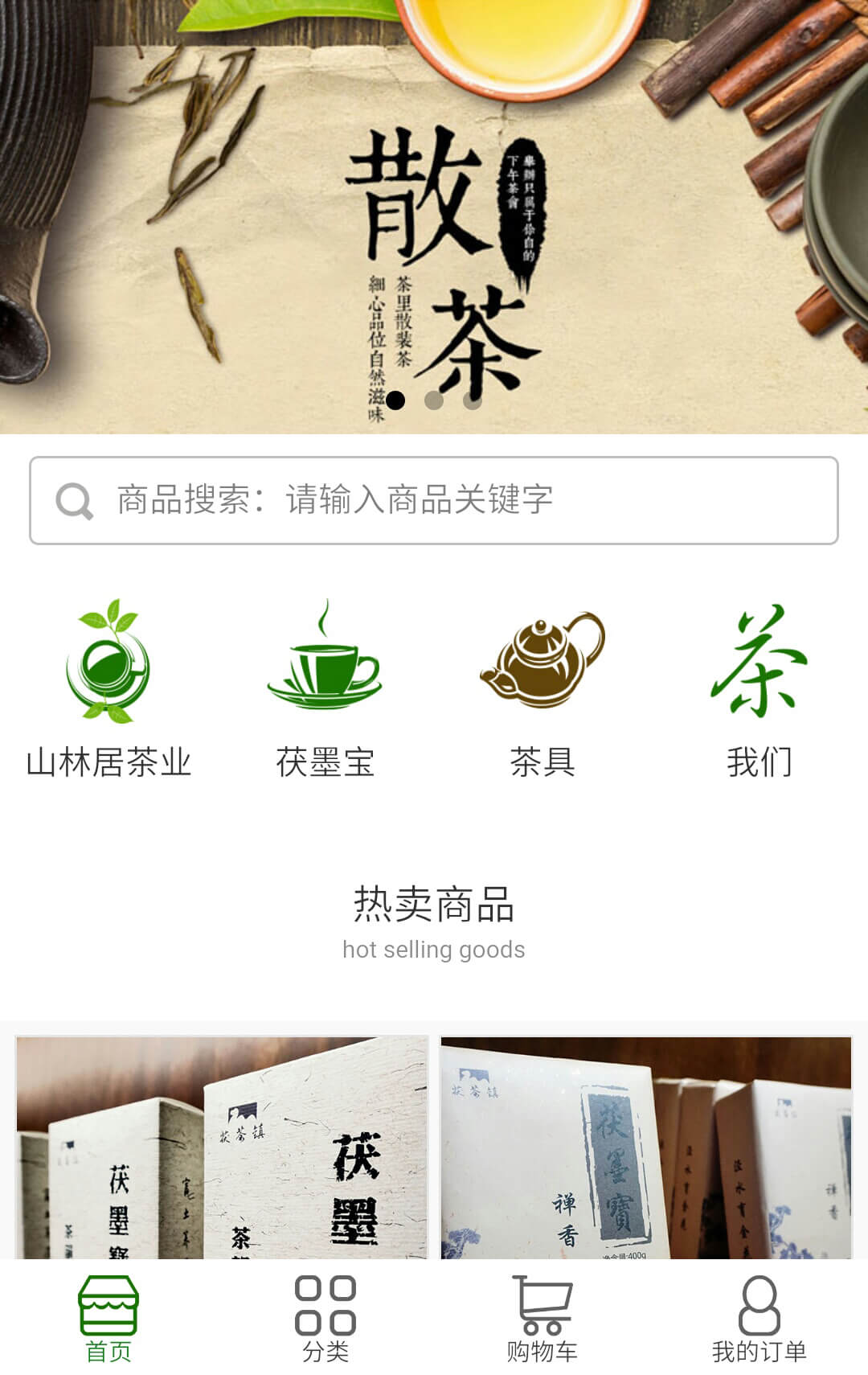This screenshot has width=868, height=1375.
Task: Switch to the 首页 tab
Action: pos(108,1319)
